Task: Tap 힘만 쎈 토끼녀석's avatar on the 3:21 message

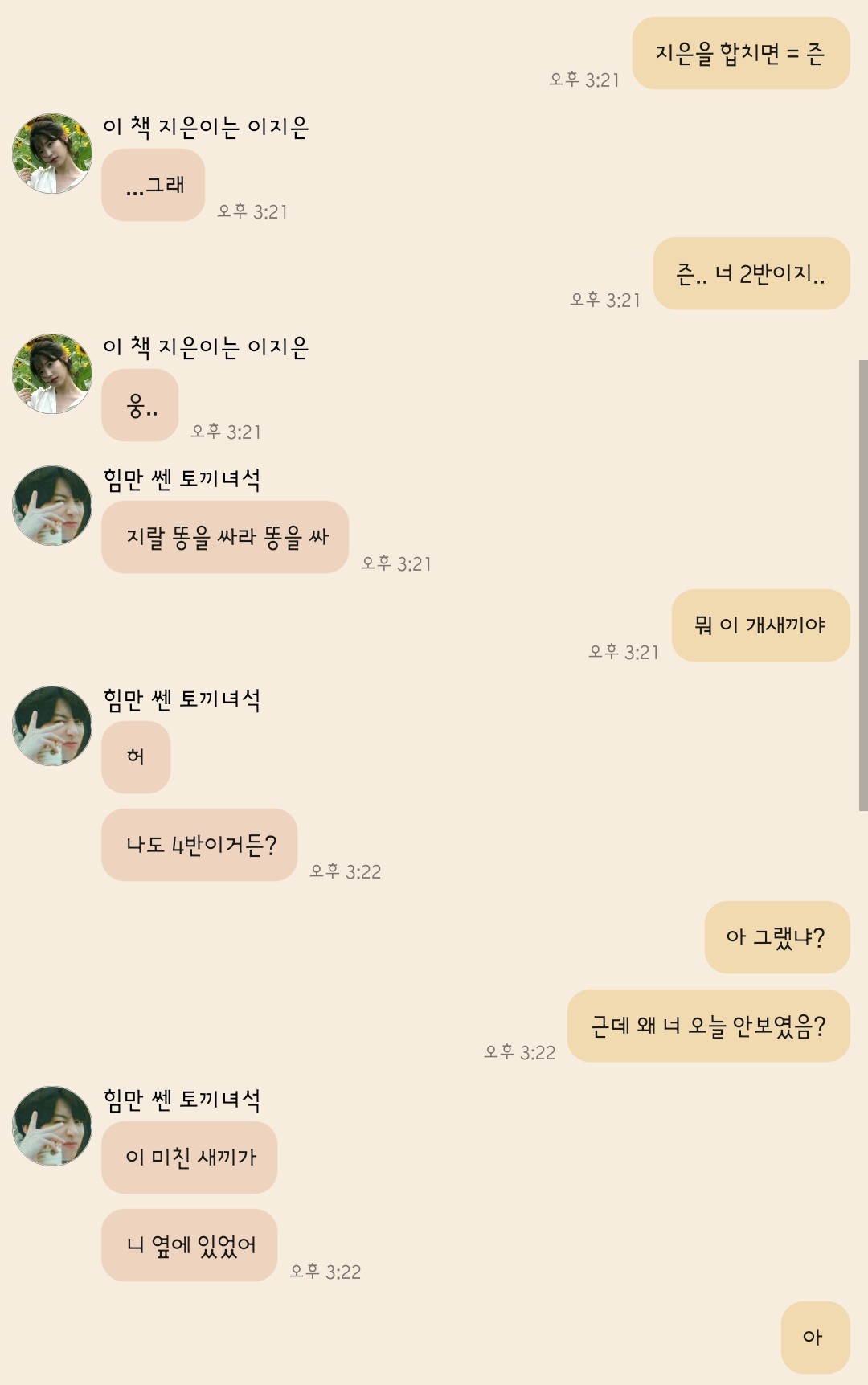Action: coord(52,506)
